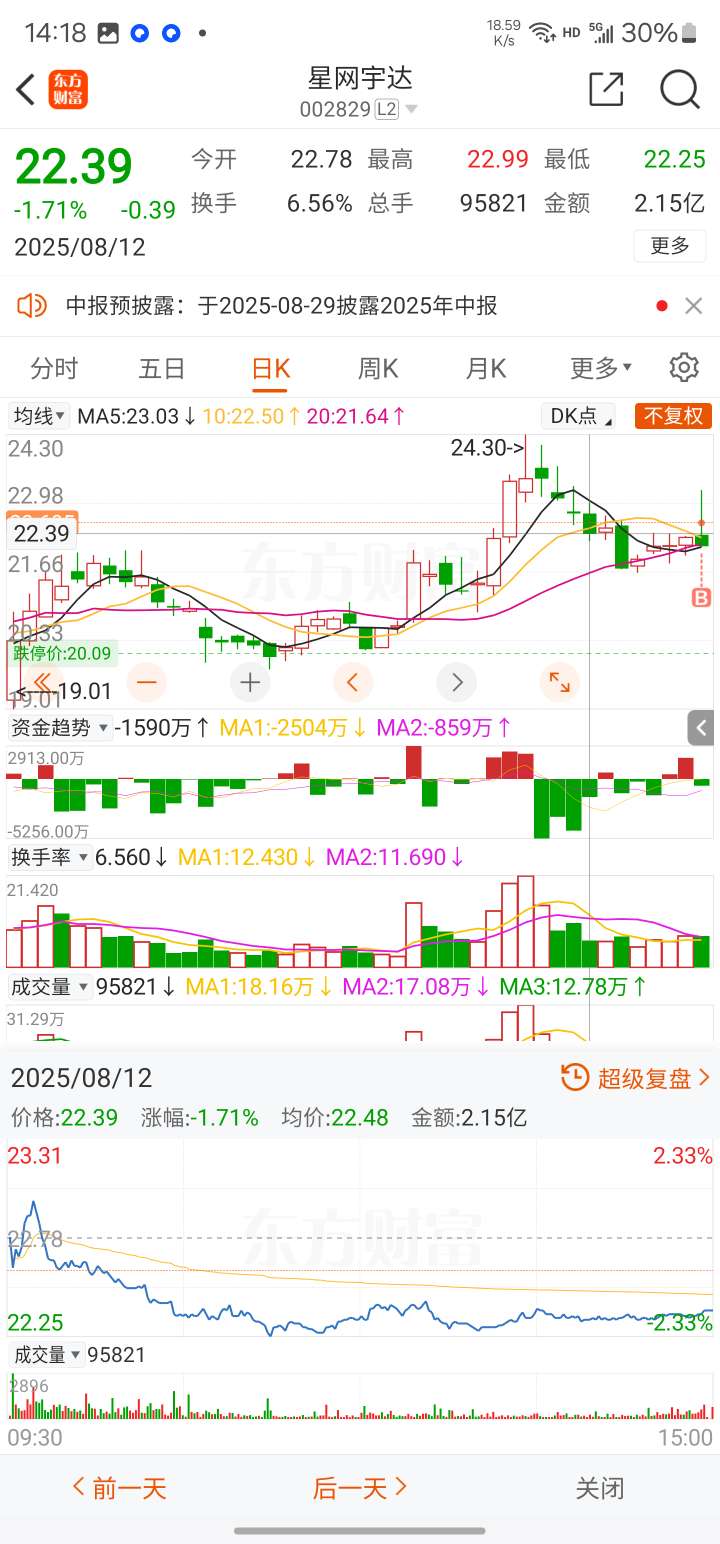Open the 均线 indicator dropdown

[39, 416]
